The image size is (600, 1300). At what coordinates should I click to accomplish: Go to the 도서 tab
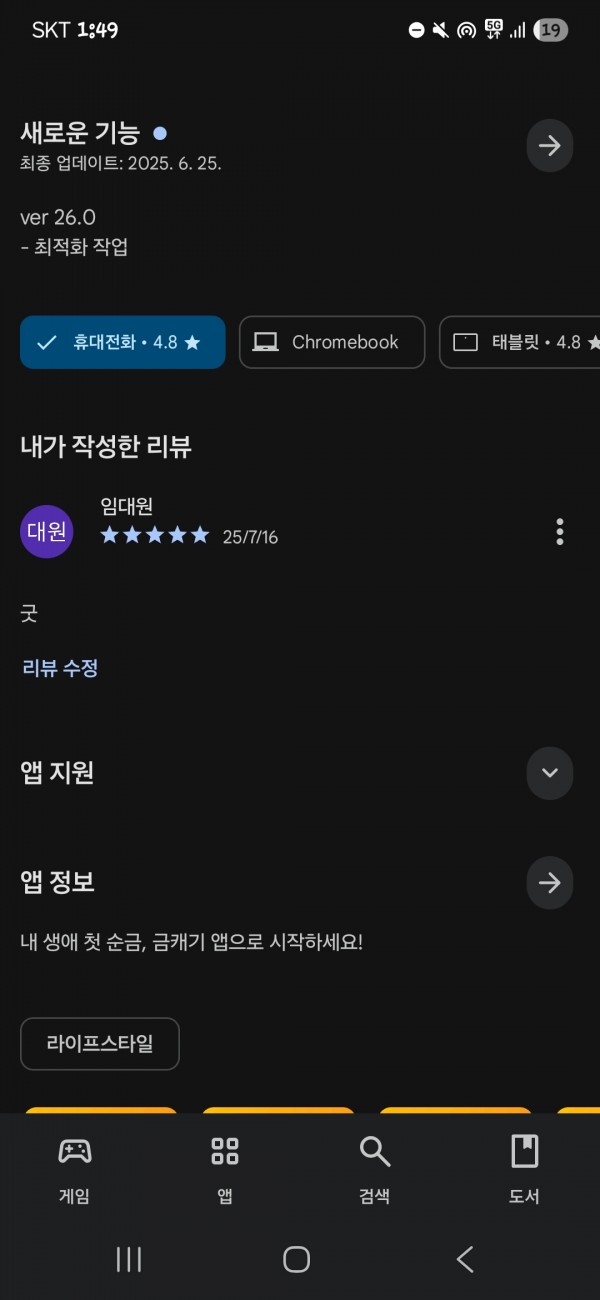[x=524, y=1170]
